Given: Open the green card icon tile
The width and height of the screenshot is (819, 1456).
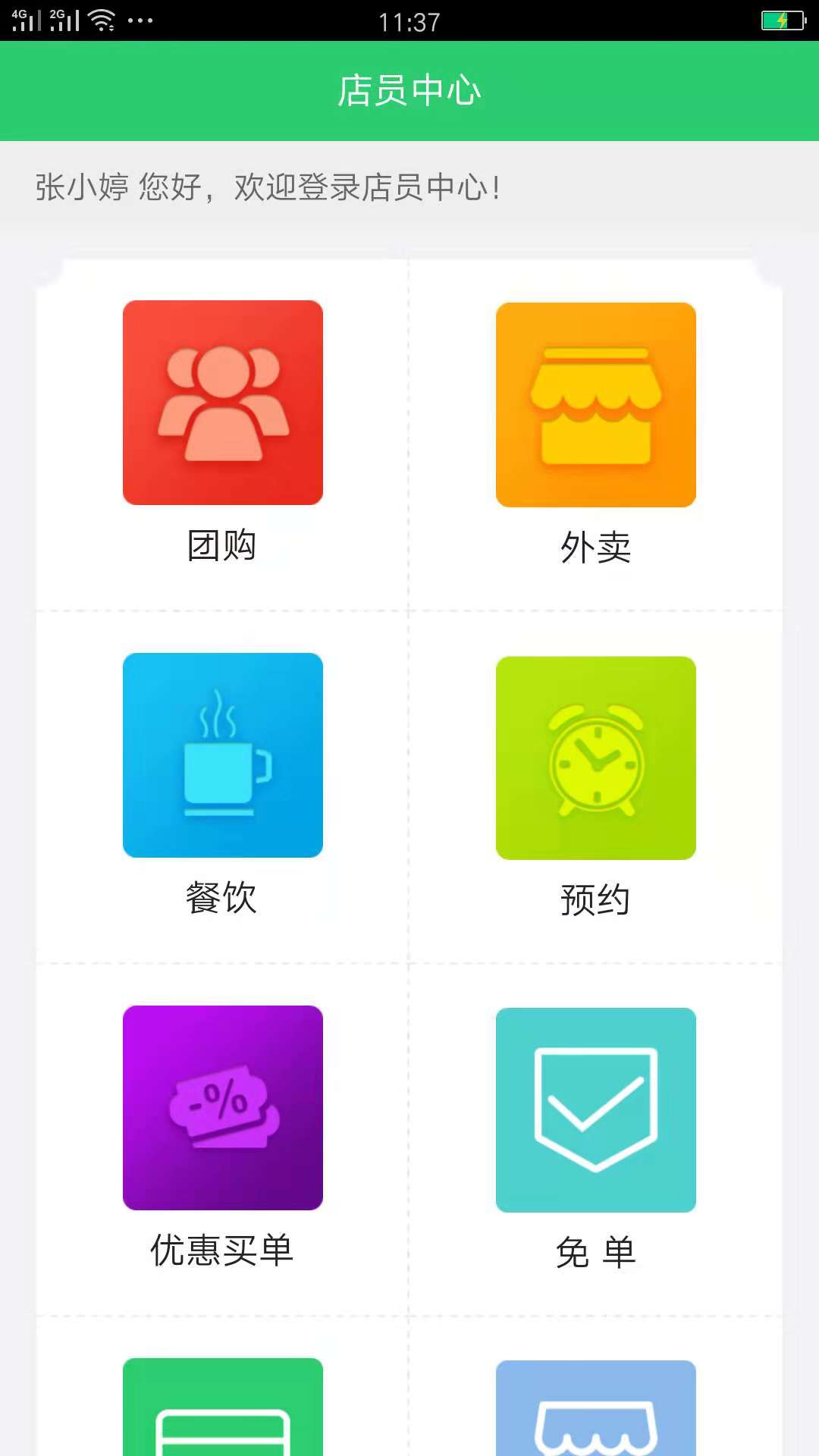Looking at the screenshot, I should 222,1407.
